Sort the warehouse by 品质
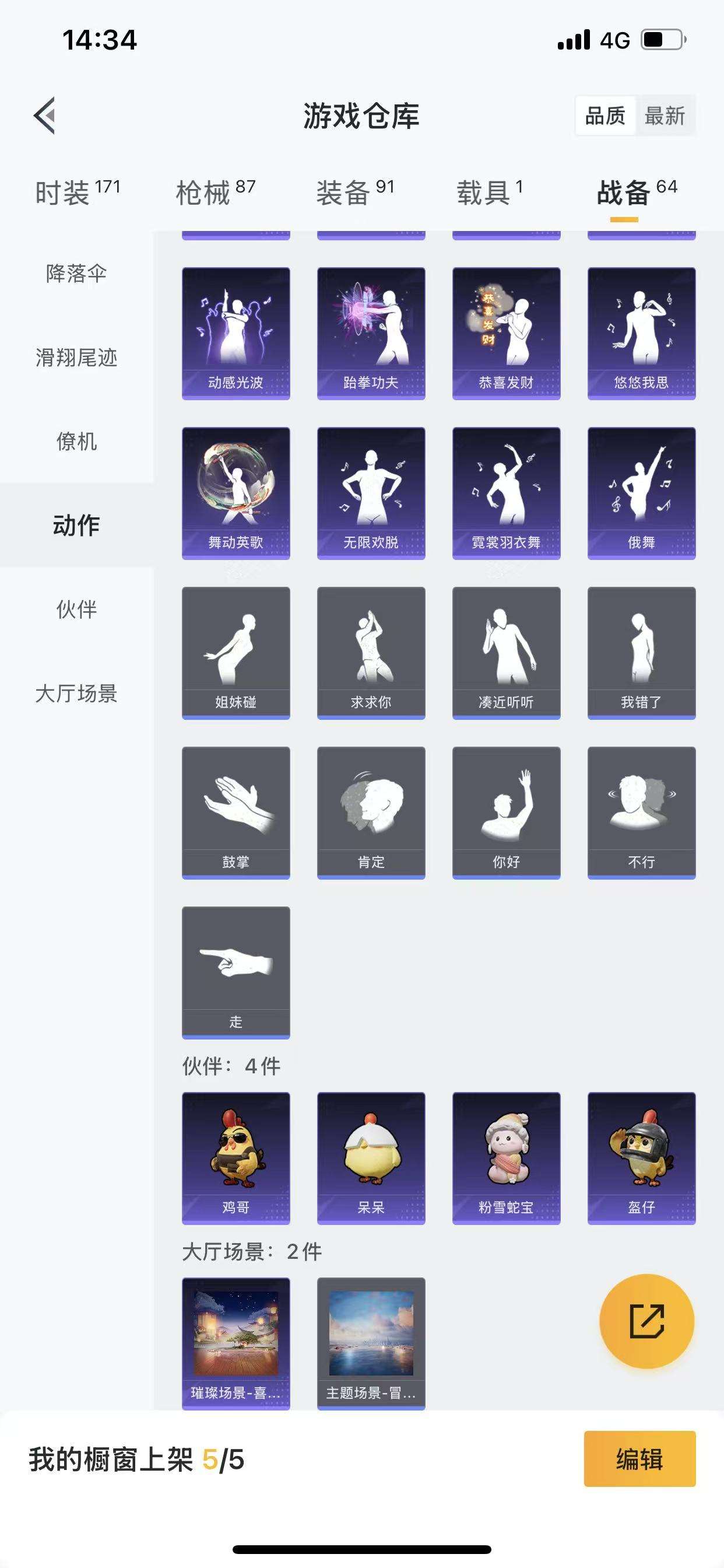Image resolution: width=724 pixels, height=1568 pixels. (x=604, y=116)
